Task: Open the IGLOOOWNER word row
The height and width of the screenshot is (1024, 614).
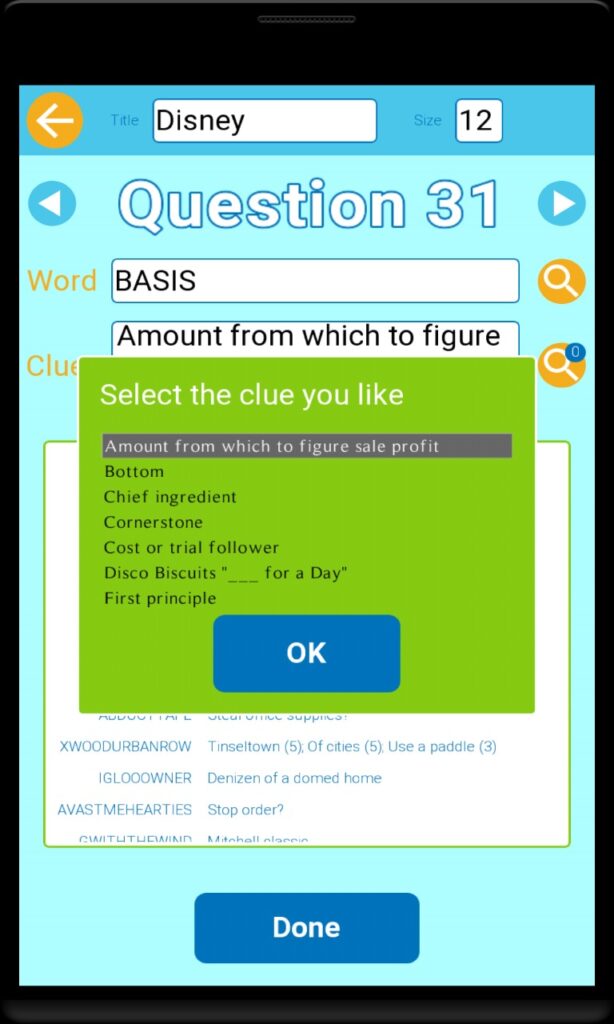Action: (145, 778)
